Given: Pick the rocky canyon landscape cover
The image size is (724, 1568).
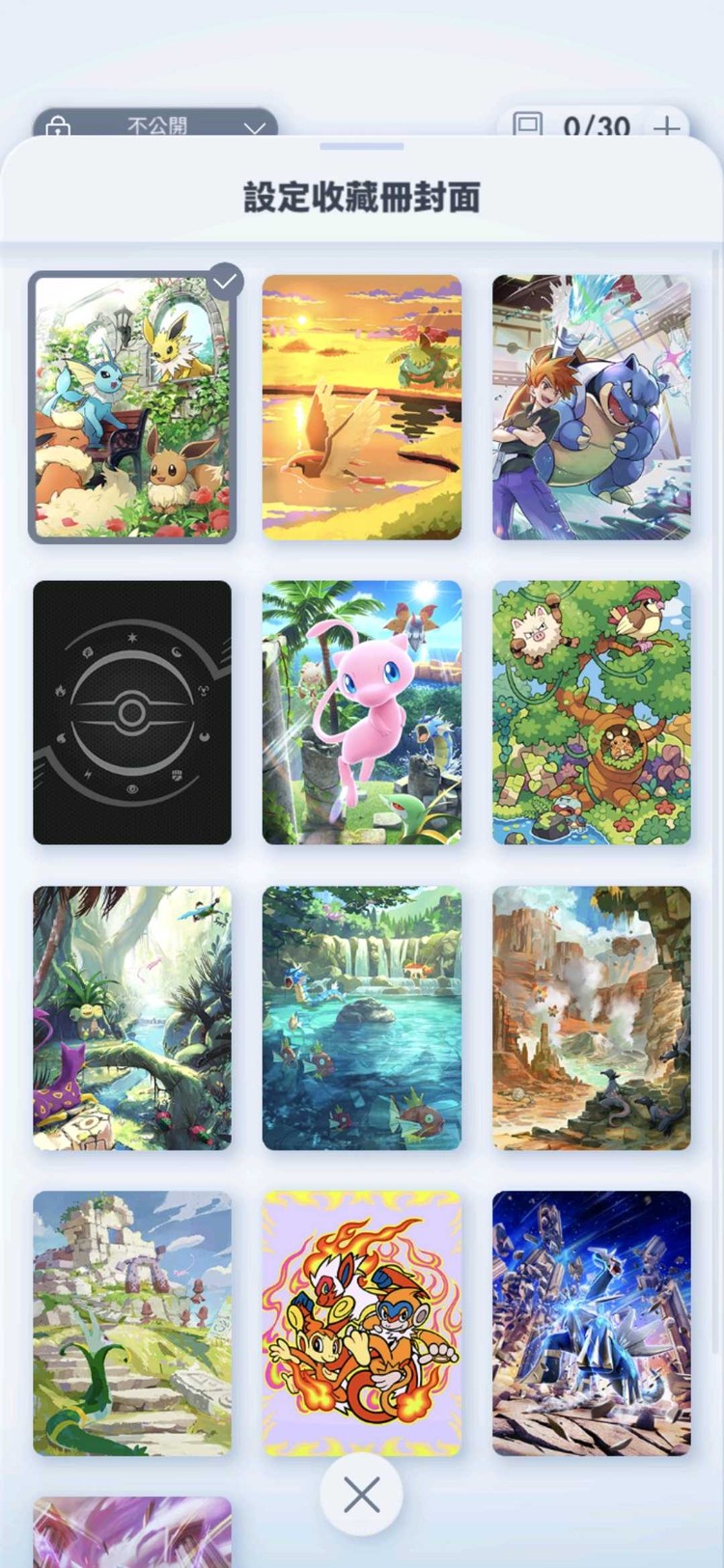Looking at the screenshot, I should click(x=591, y=1018).
